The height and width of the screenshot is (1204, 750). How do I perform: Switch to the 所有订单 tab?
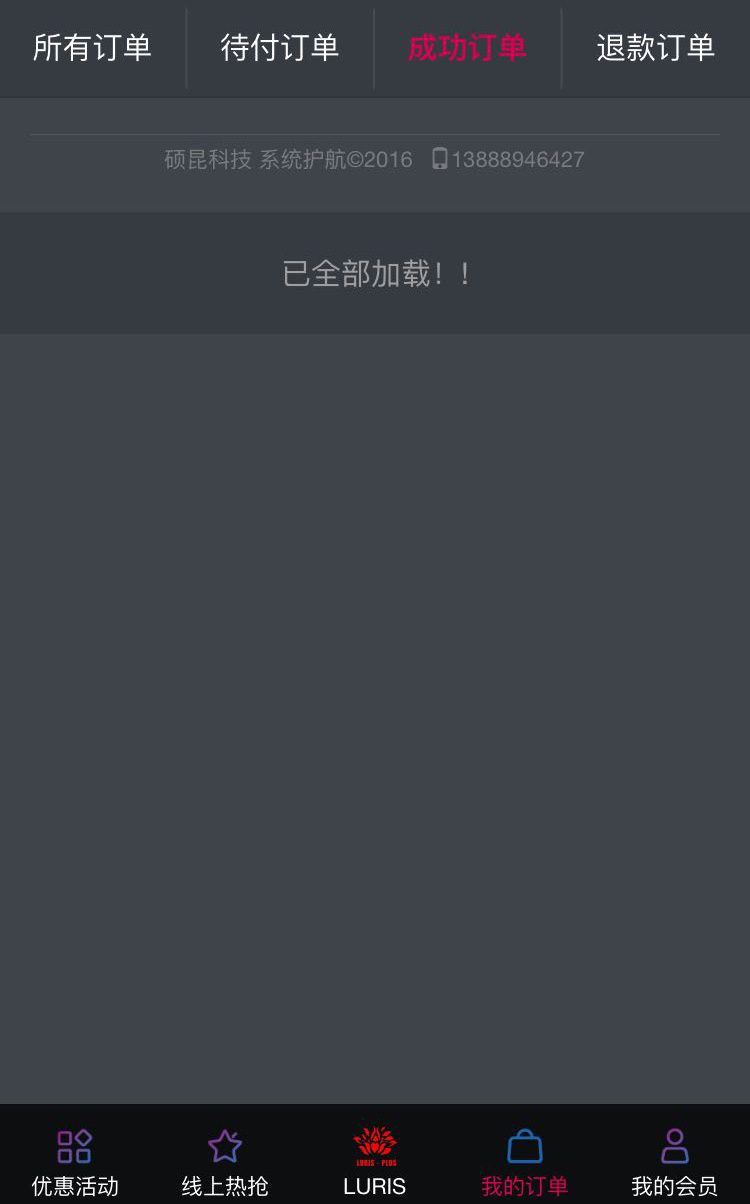(92, 48)
